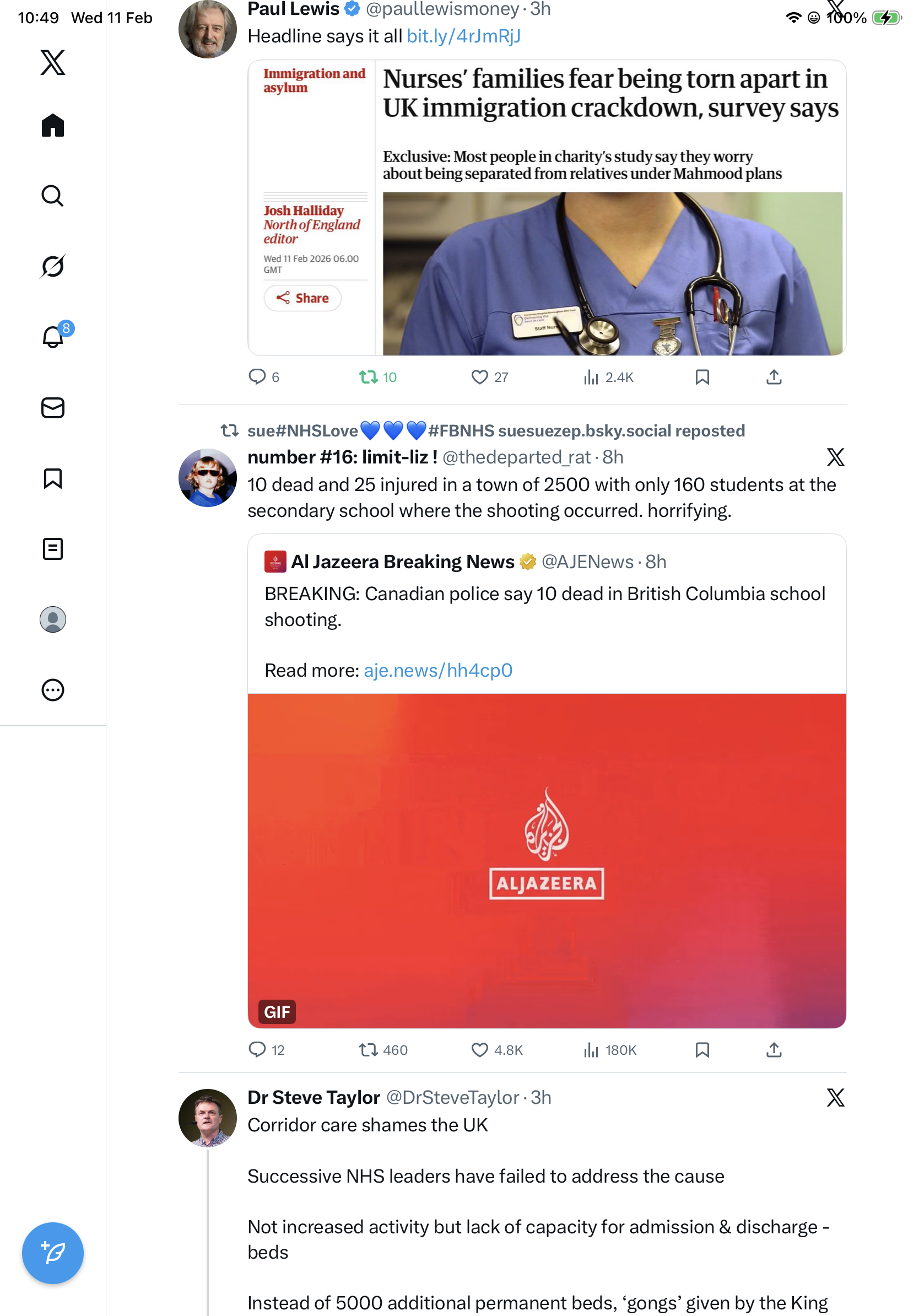
Task: Open Dr Steve Taylor's profile picture
Action: click(x=207, y=1117)
